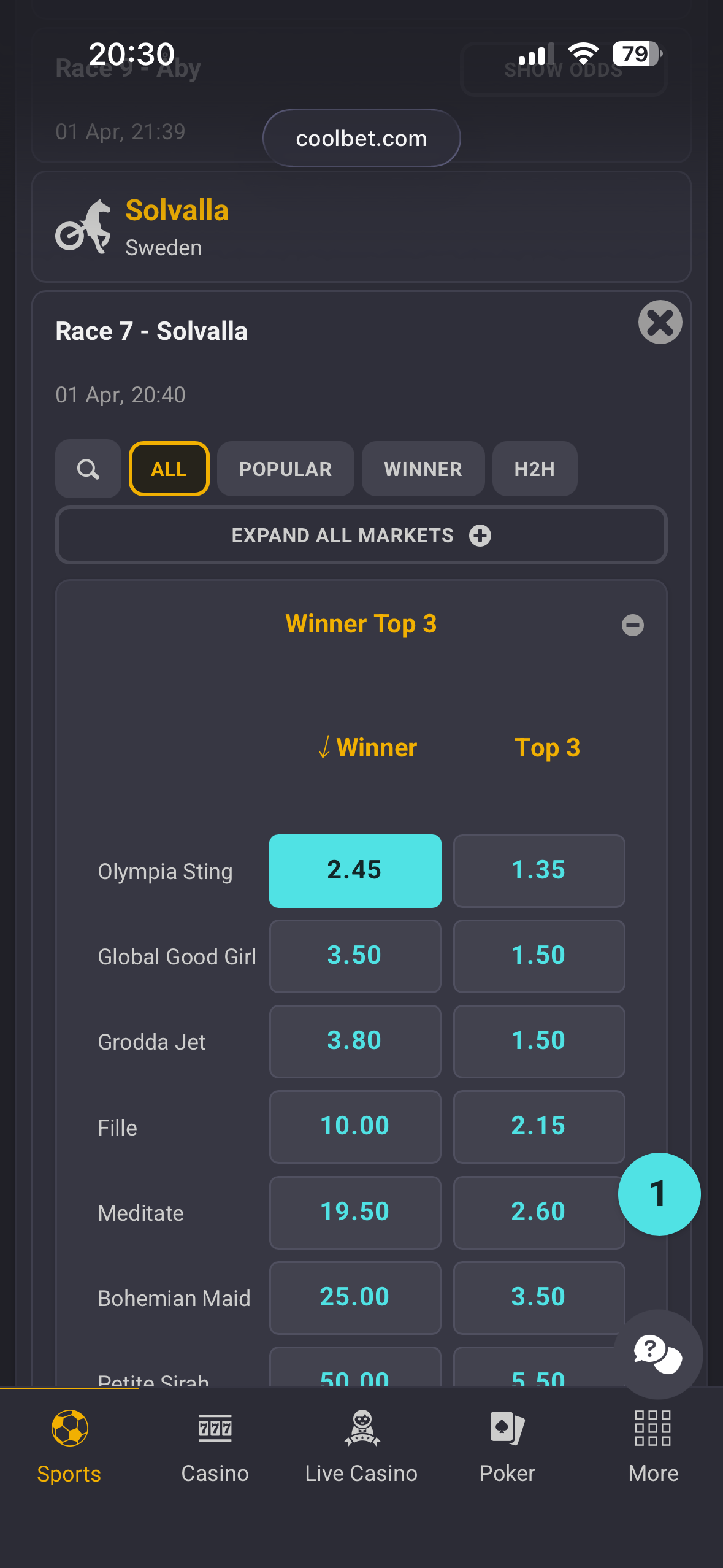
Task: Pick Olympia Sting Top 3 at 1.35
Action: pos(538,870)
